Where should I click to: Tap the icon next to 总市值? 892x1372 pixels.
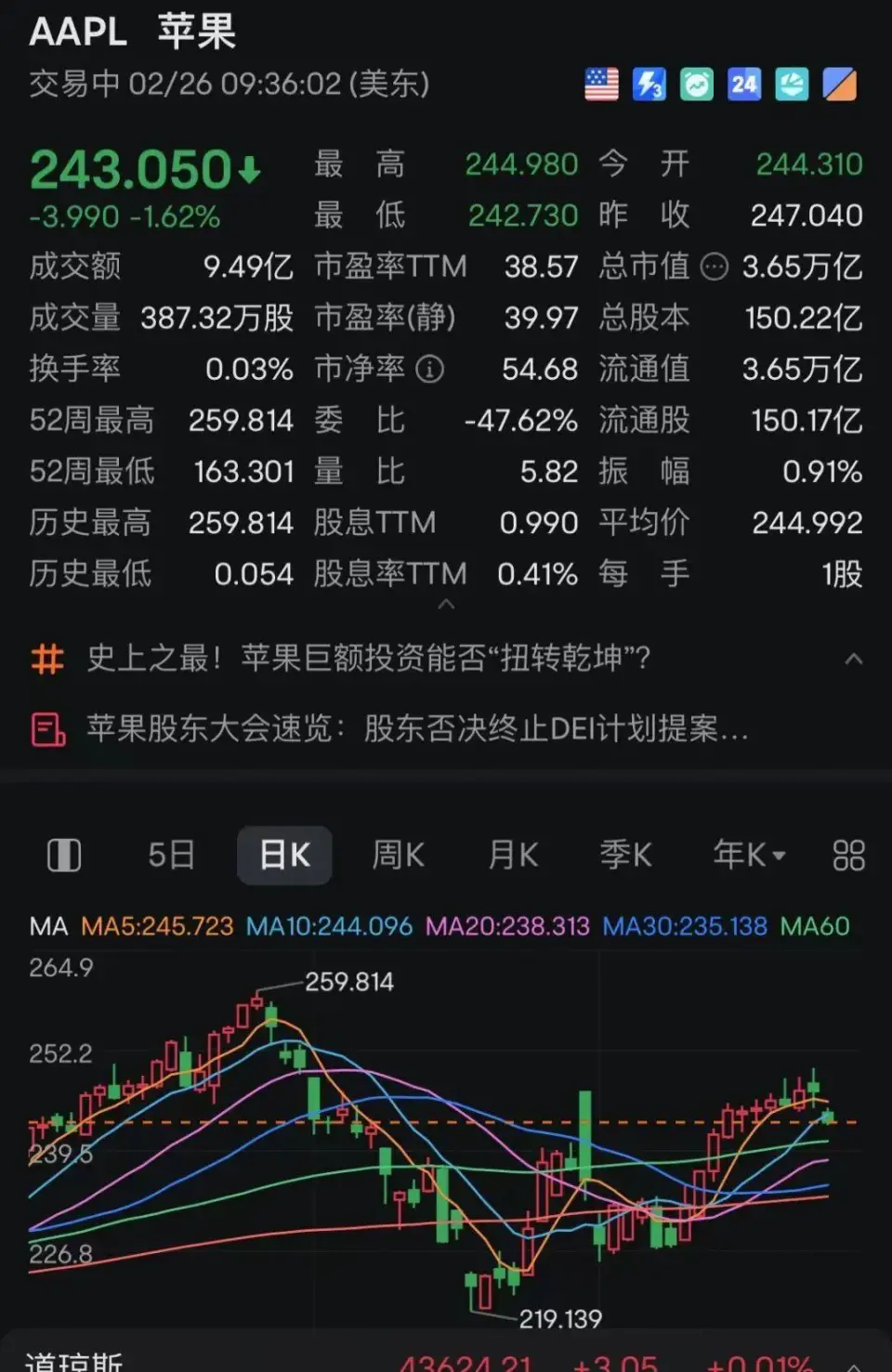[x=714, y=268]
